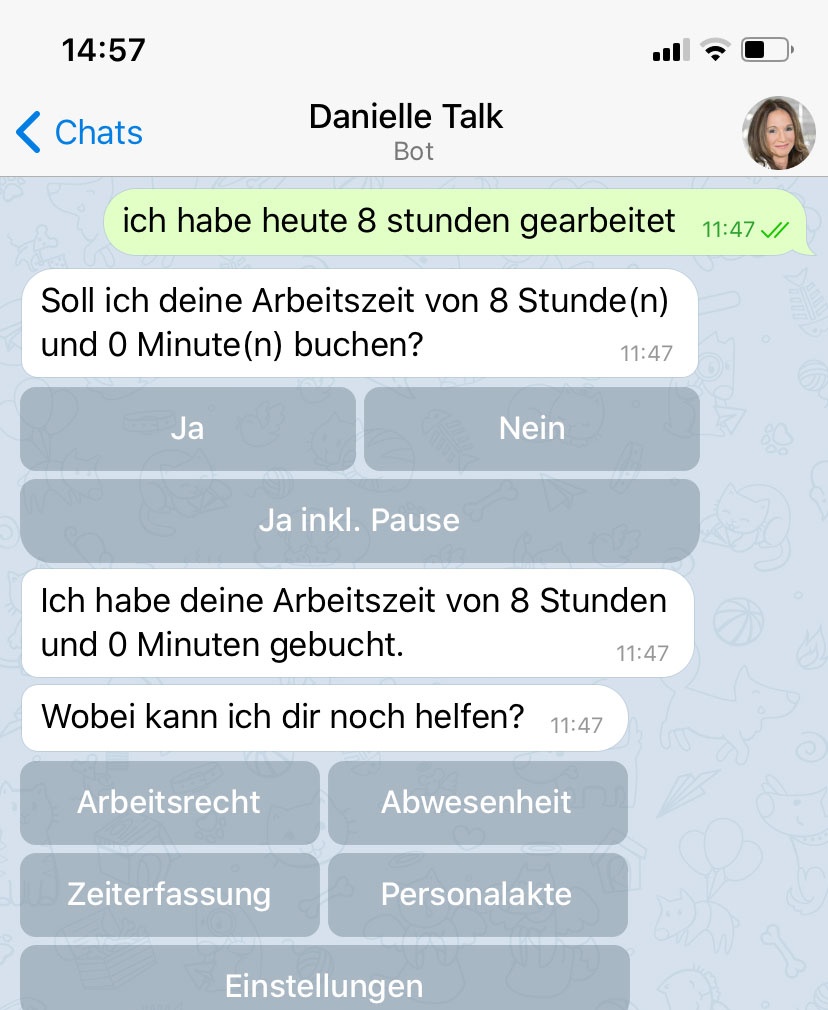Image resolution: width=828 pixels, height=1010 pixels.
Task: Tap the Einstellungen button
Action: pos(324,982)
